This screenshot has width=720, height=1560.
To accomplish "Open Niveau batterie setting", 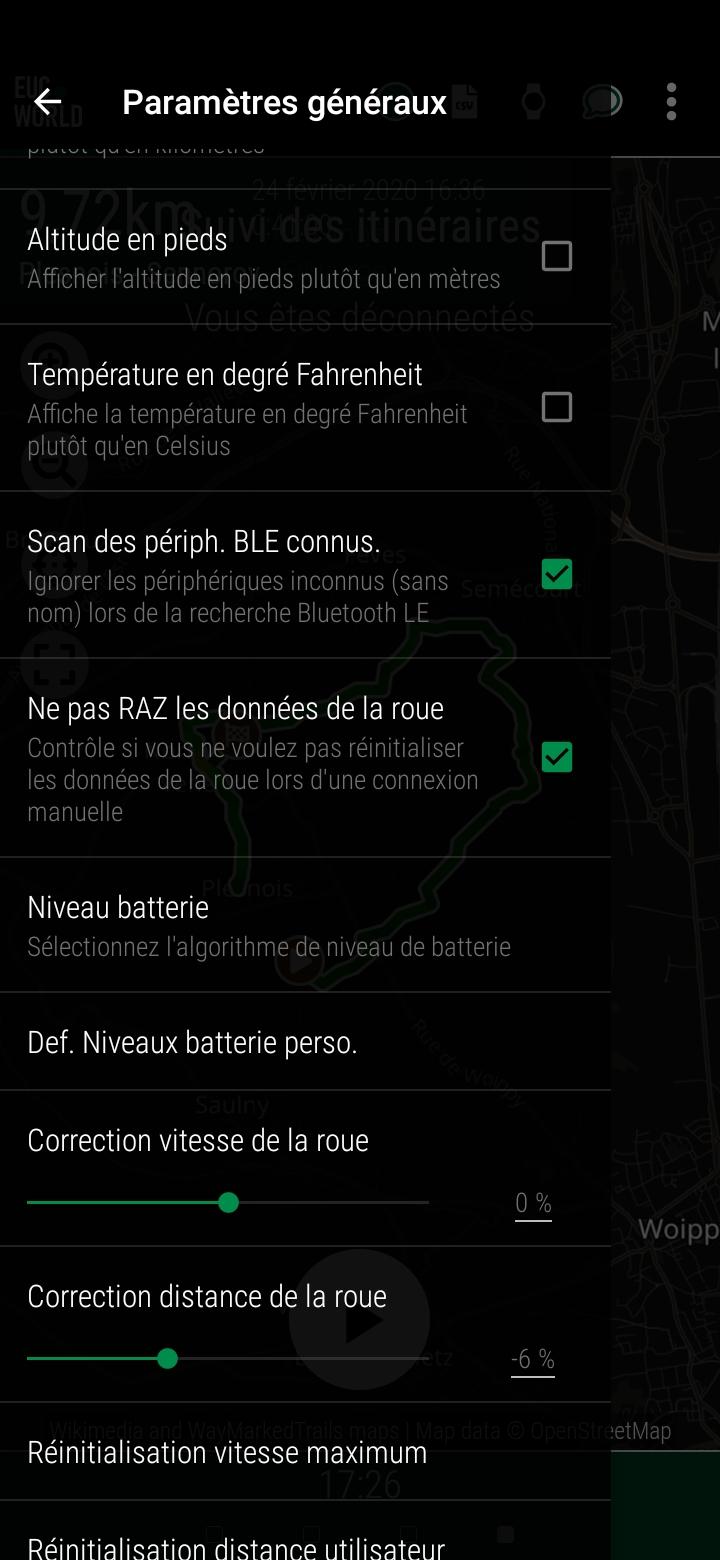I will [x=305, y=926].
